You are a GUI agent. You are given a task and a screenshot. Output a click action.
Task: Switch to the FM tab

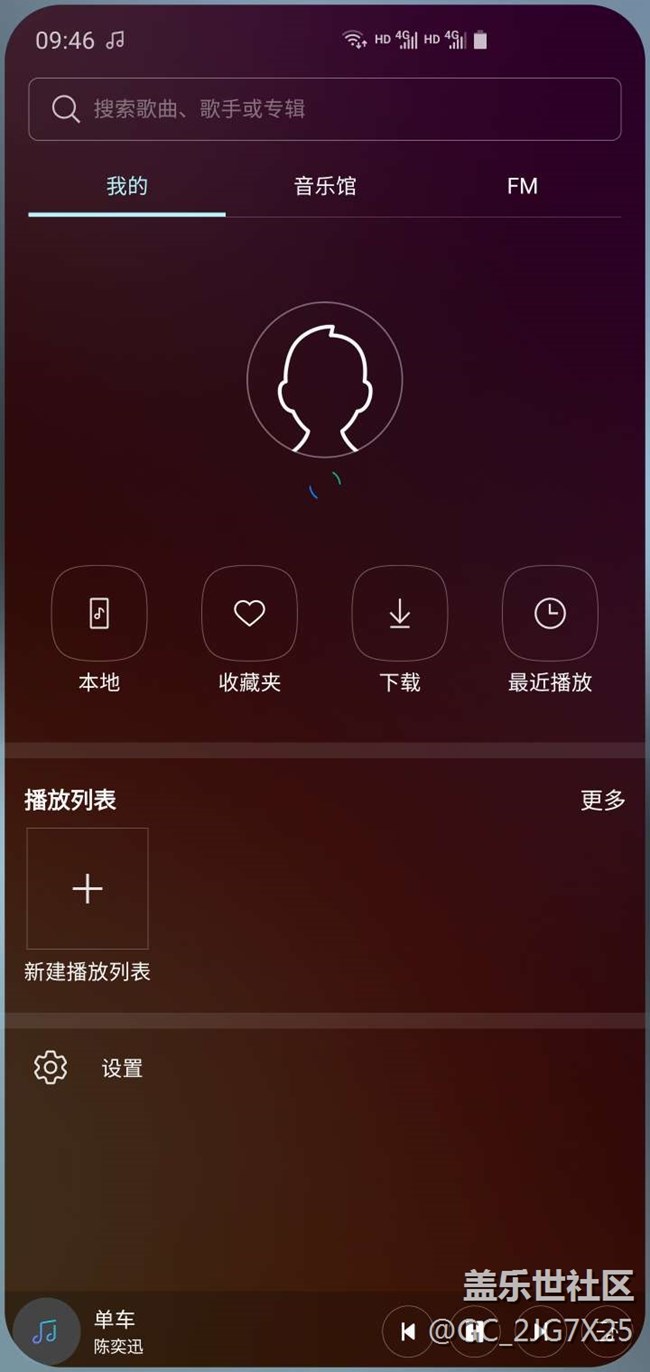[522, 186]
